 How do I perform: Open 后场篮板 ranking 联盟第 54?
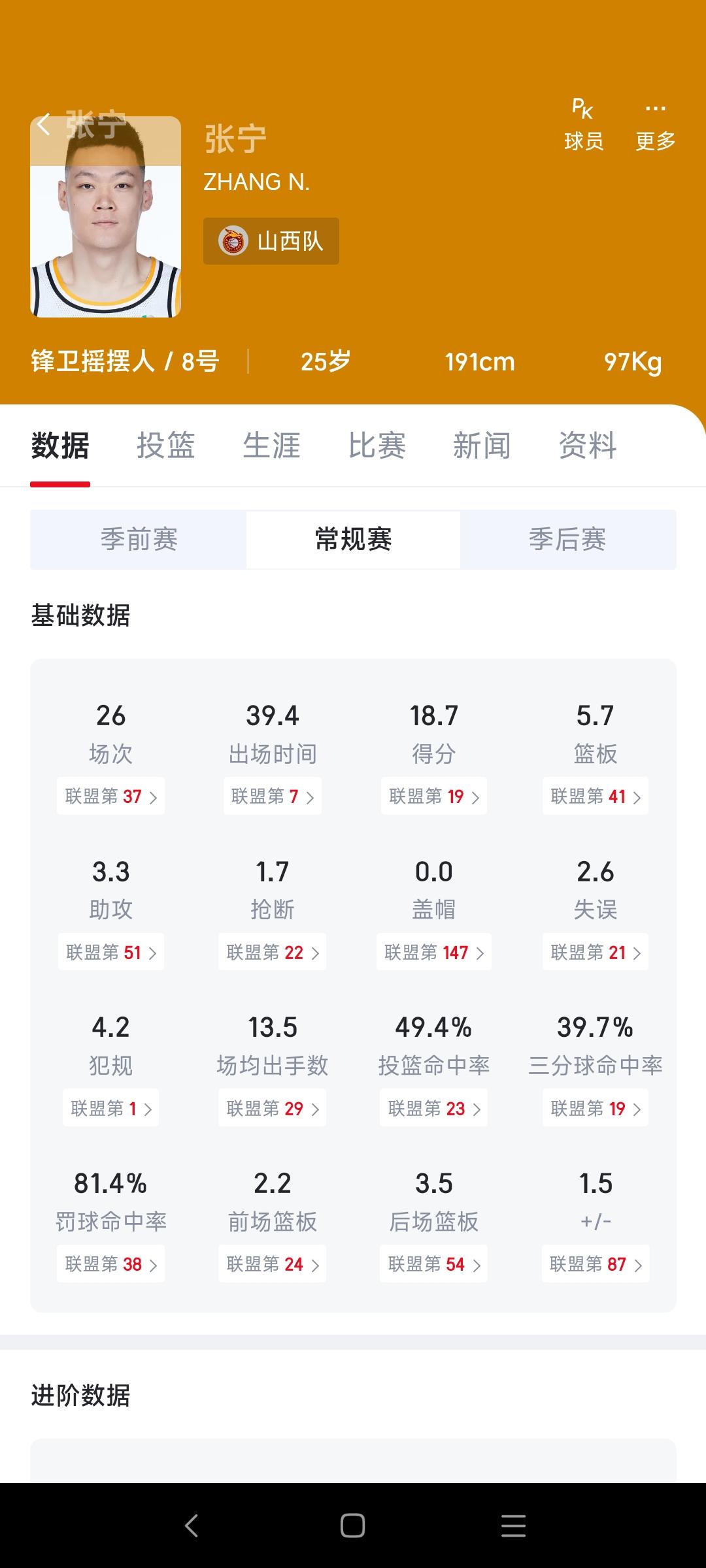coord(434,1264)
